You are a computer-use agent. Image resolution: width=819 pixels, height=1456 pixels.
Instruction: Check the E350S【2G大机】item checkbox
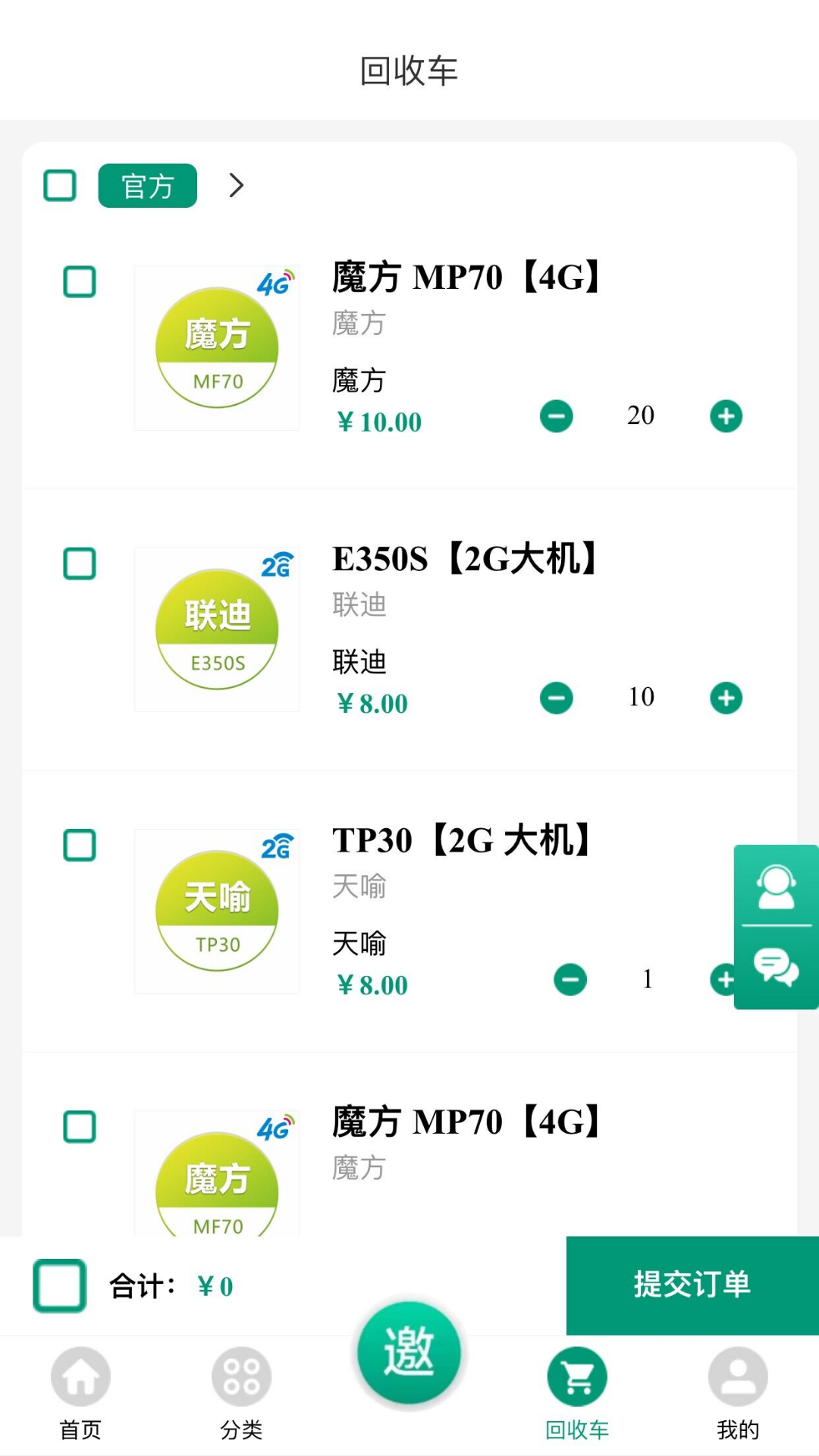[80, 564]
